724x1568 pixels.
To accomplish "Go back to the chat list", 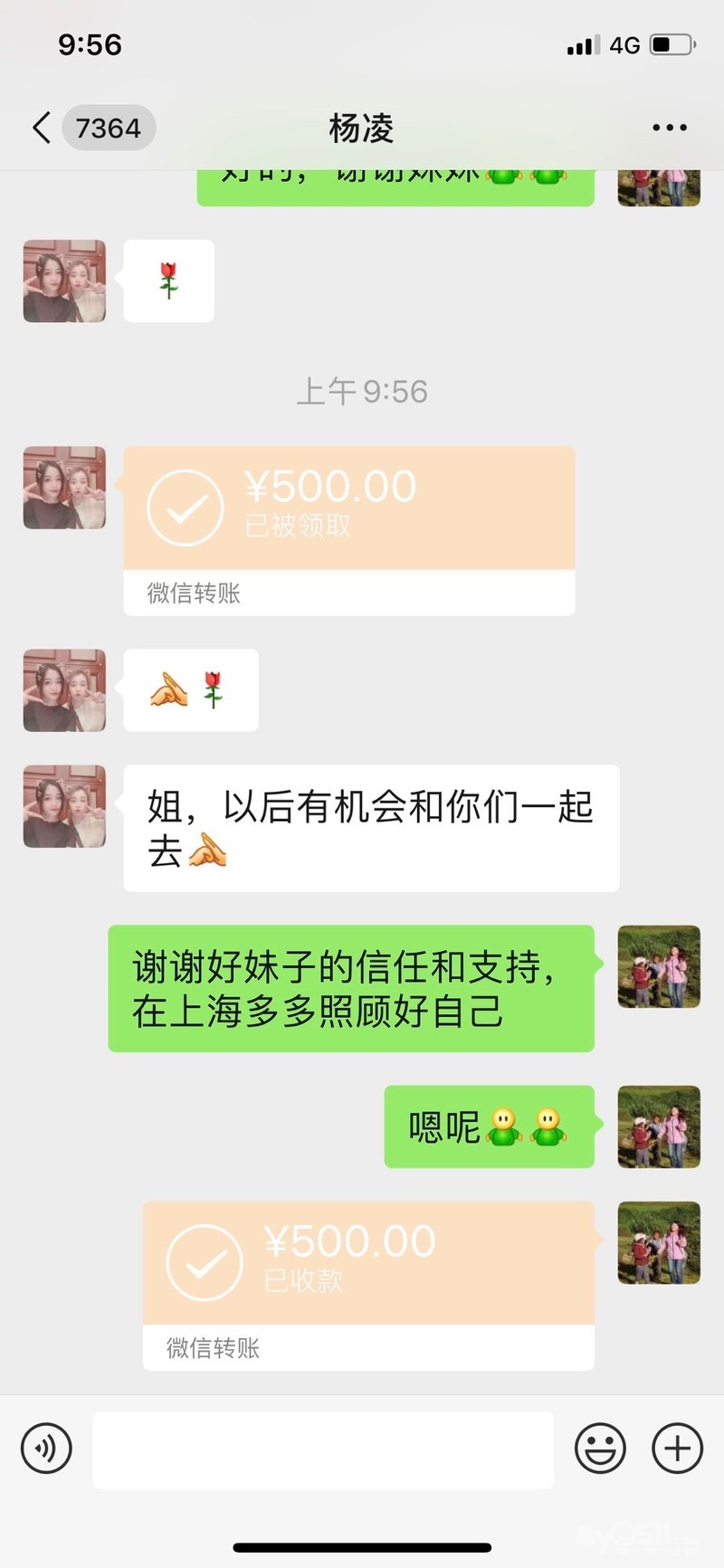I will pyautogui.click(x=42, y=128).
